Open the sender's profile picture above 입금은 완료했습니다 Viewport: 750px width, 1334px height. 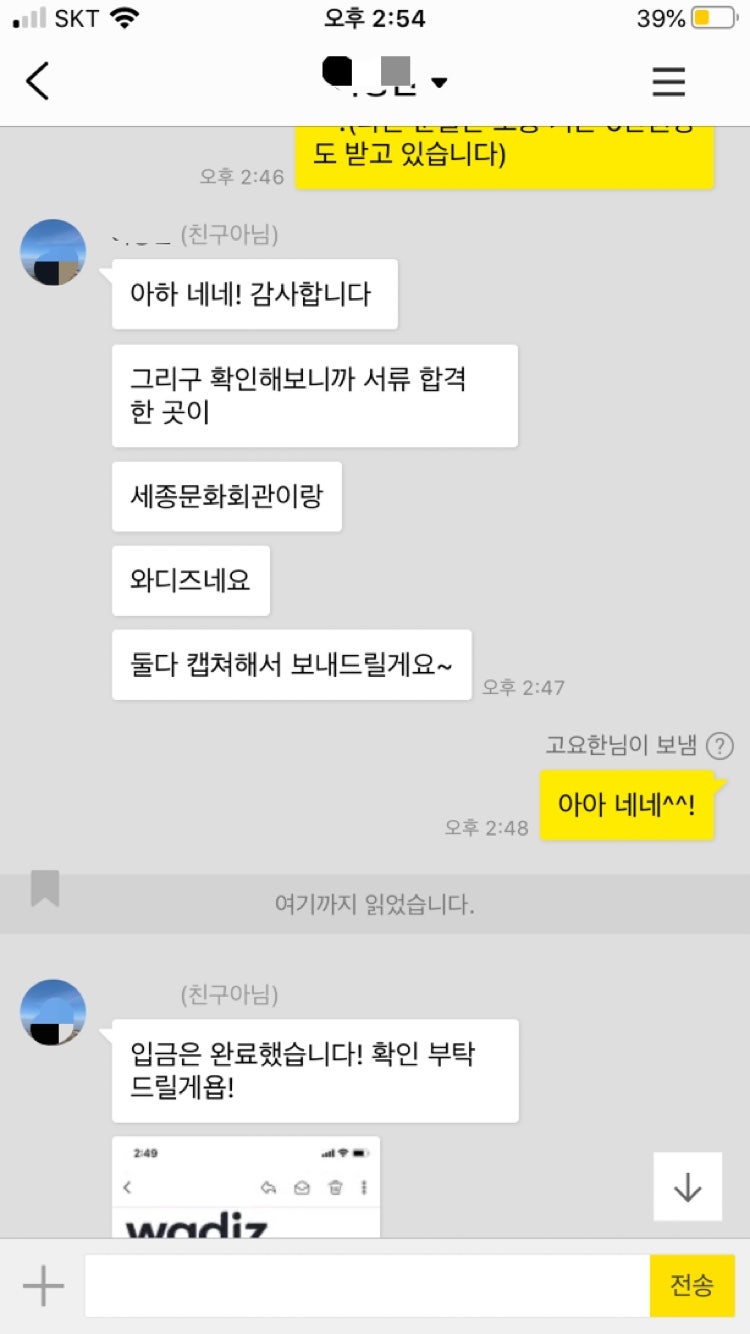point(53,1012)
